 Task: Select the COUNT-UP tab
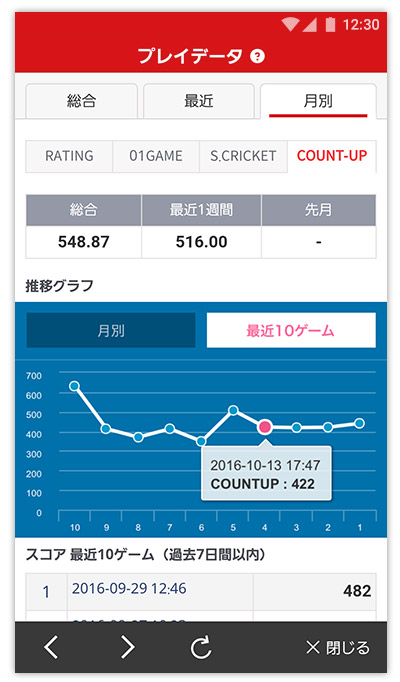332,156
